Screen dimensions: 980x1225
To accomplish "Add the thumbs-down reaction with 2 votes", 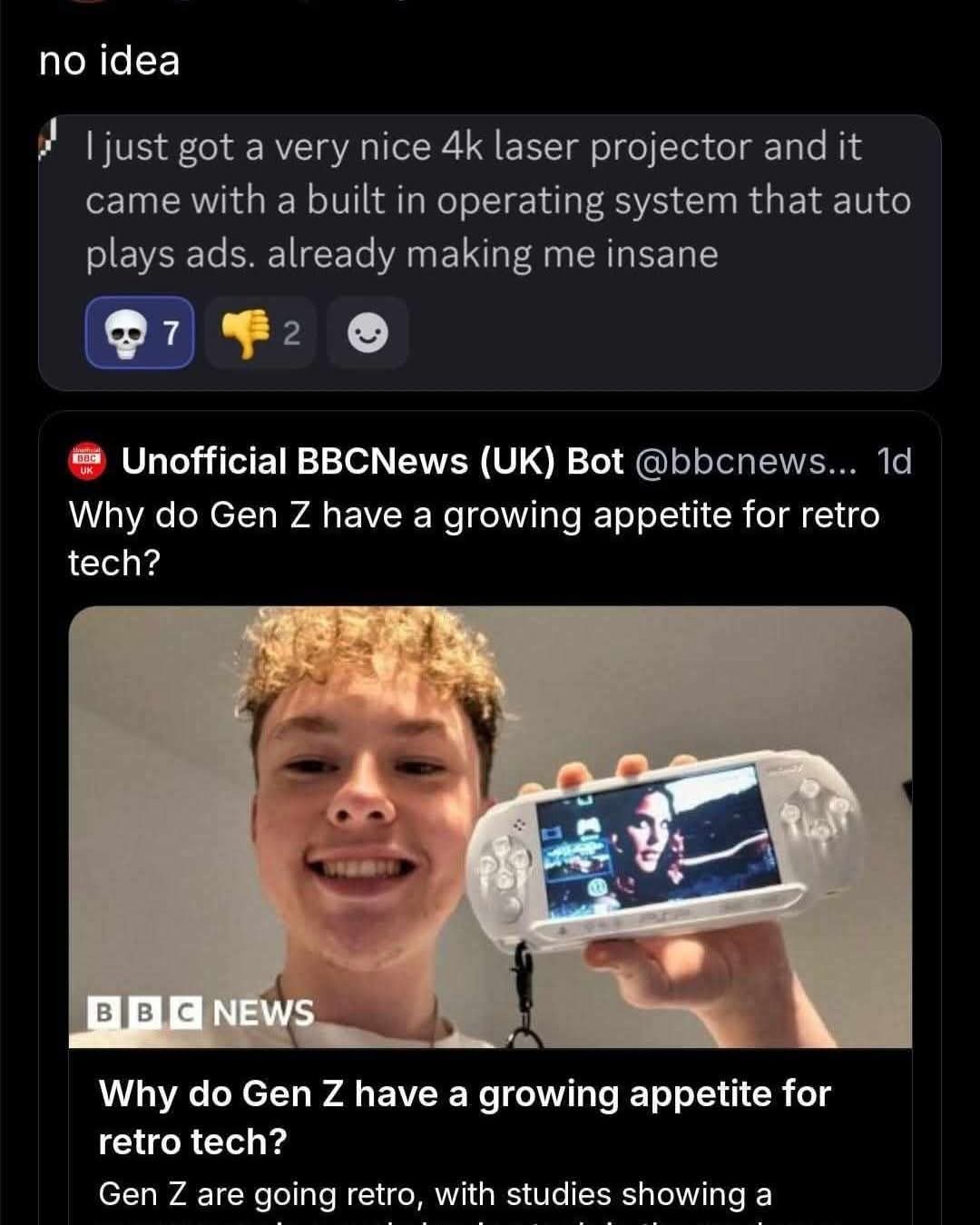I will [260, 333].
